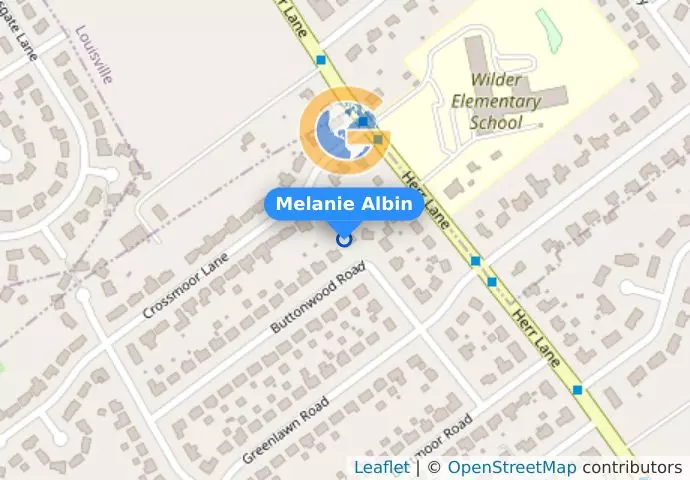The height and width of the screenshot is (480, 690).
Task: Open the Leaflet attribution link
Action: point(381,467)
